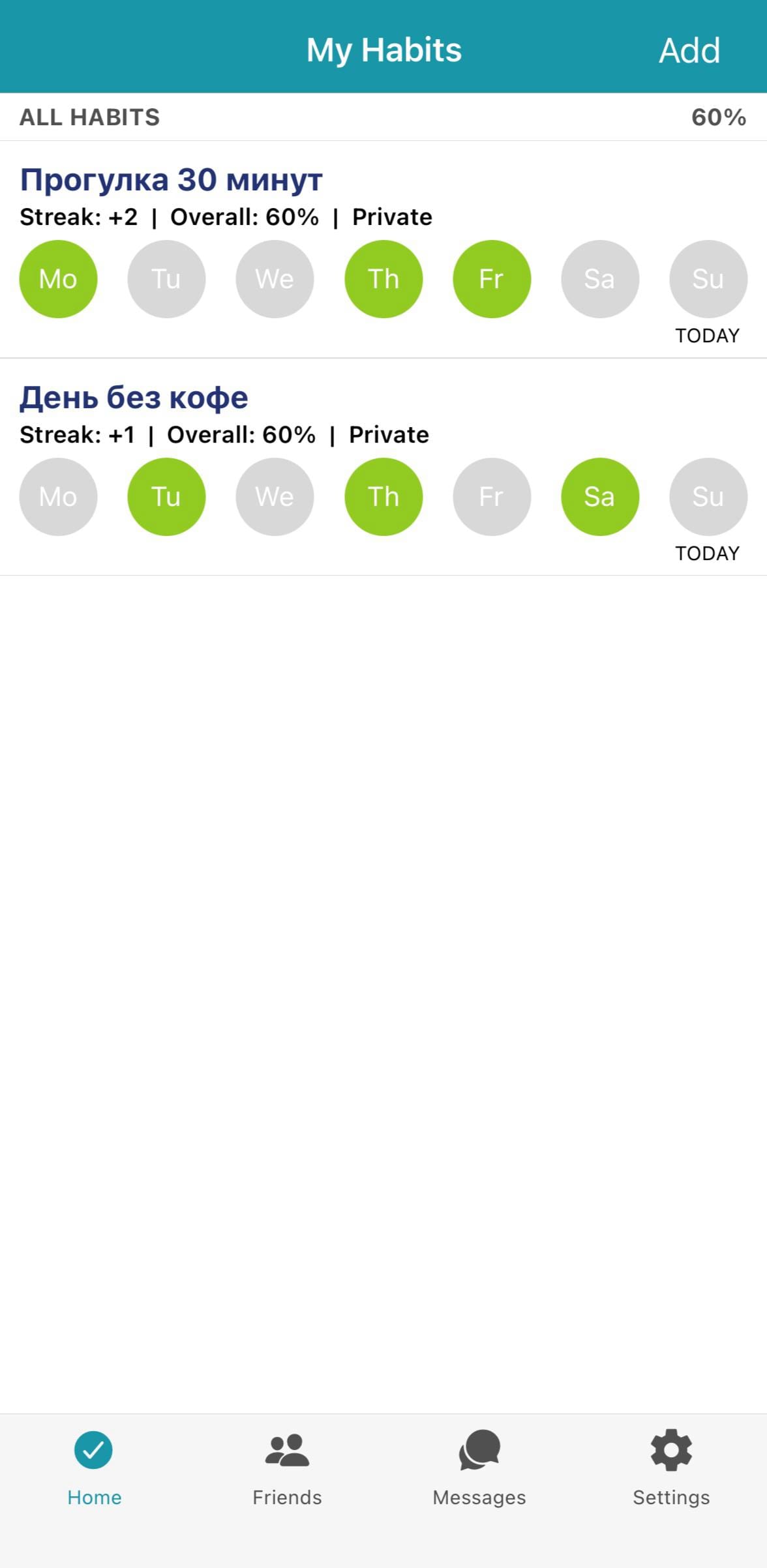Check off today (Su) for Прогулка 30 минут

708,279
